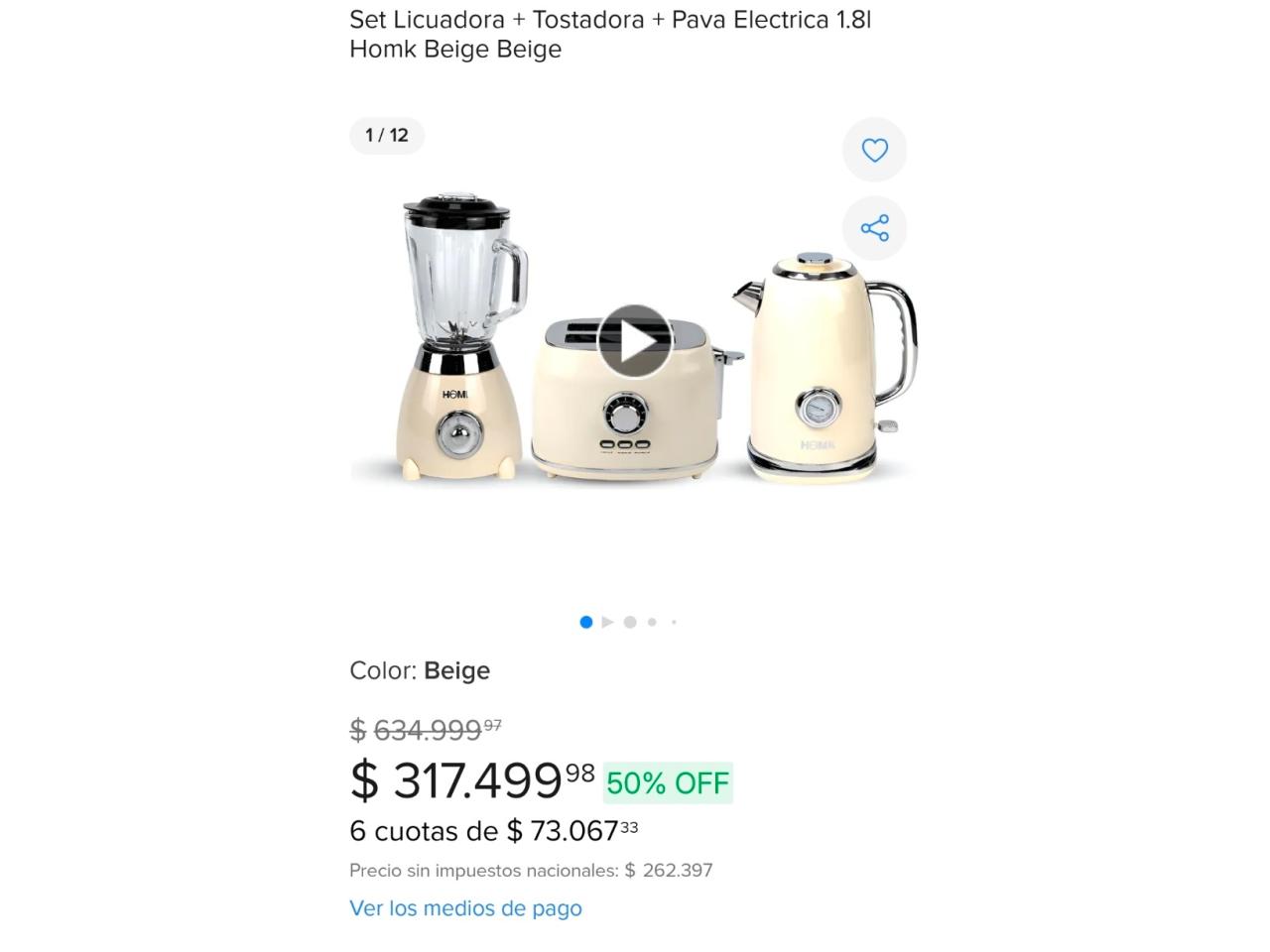Add product to favorites with heart icon
This screenshot has width=1270, height=952.
tap(874, 150)
